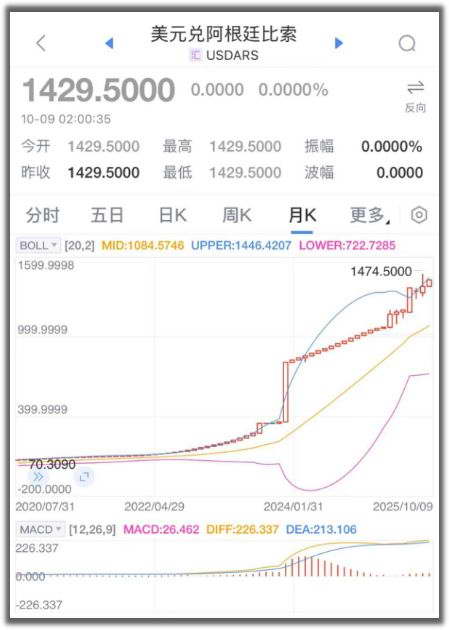This screenshot has width=449, height=630.
Task: Show the 日K daily candlestick chart
Action: tap(173, 215)
